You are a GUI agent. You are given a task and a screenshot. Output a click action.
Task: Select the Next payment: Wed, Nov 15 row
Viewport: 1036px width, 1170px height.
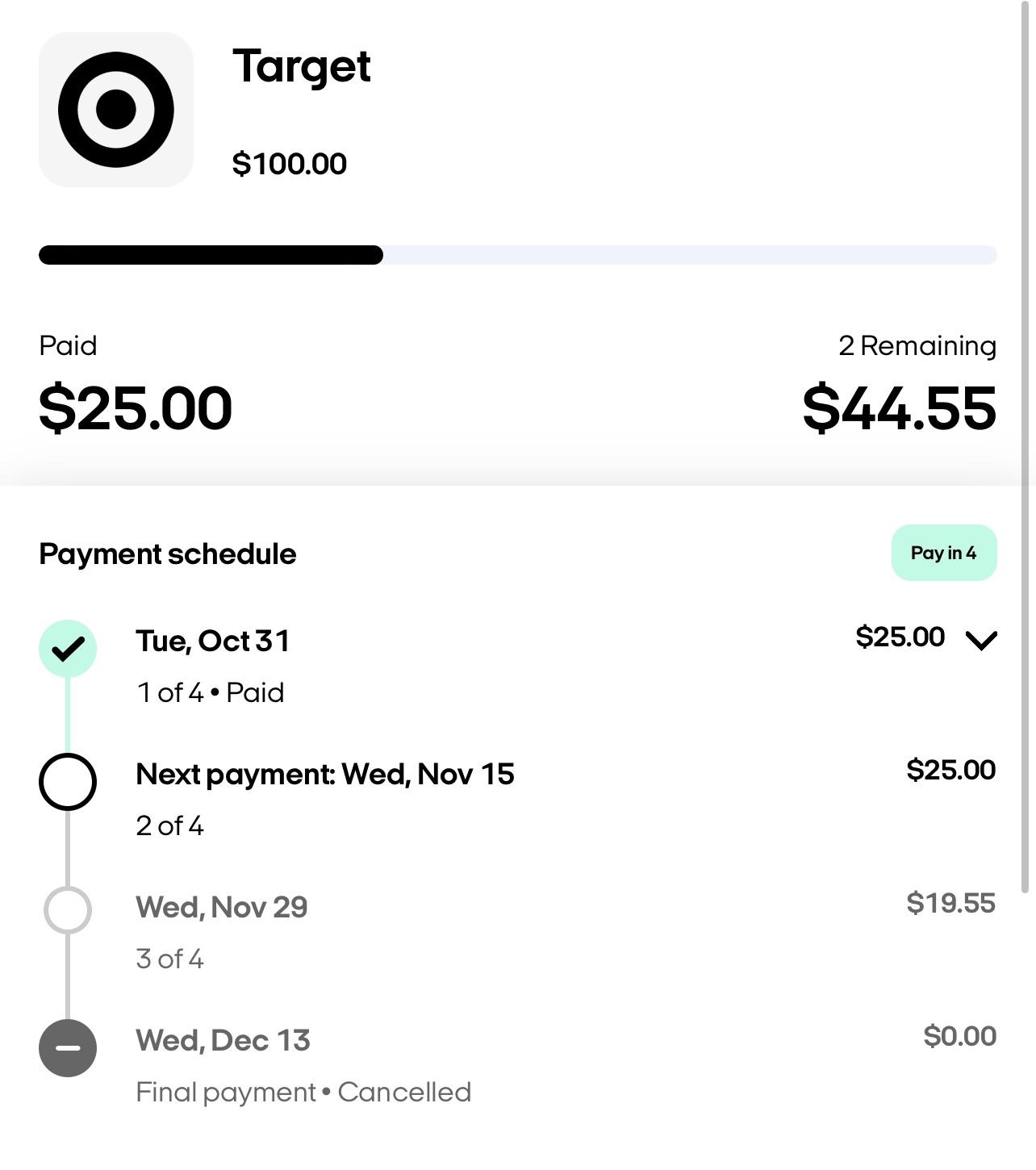click(x=325, y=774)
